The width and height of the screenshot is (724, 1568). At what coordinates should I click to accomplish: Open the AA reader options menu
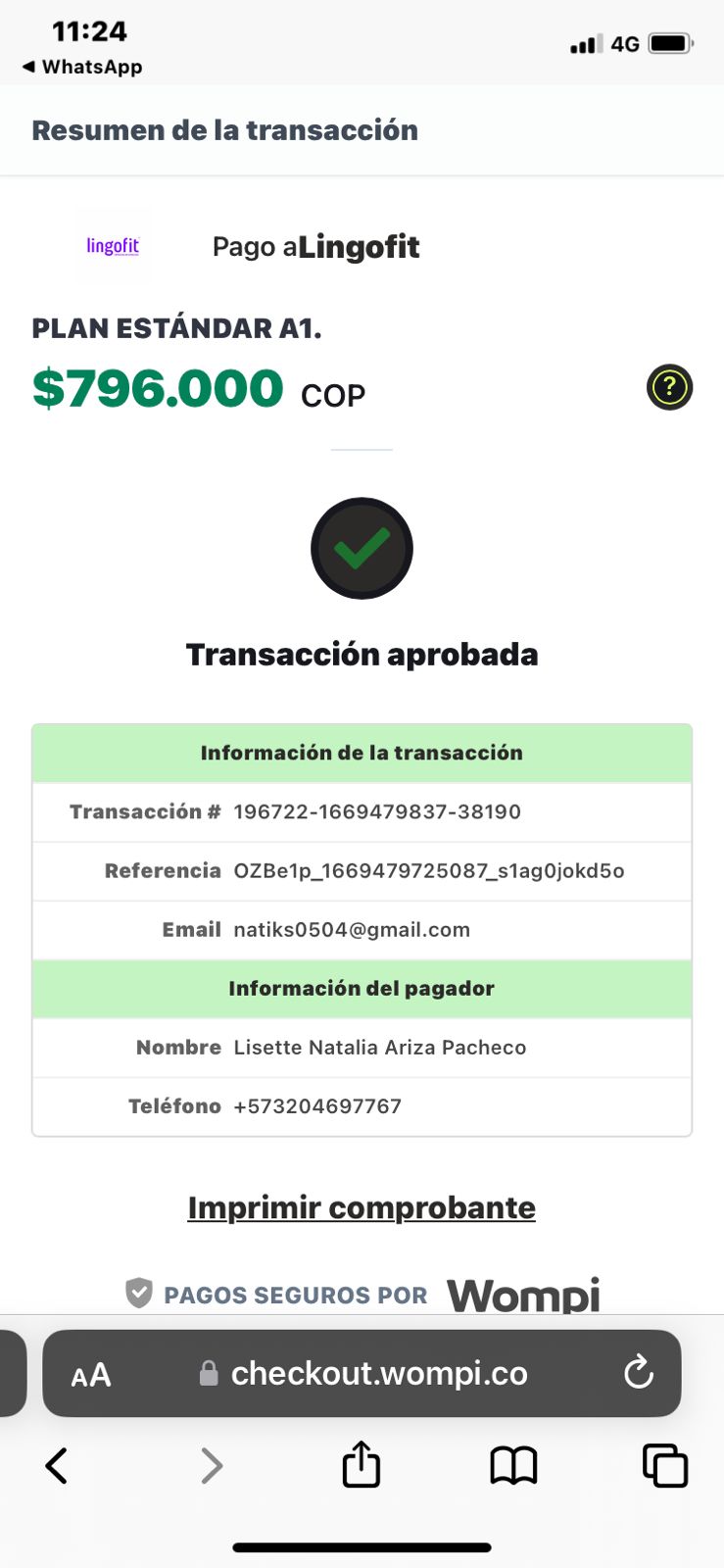click(x=91, y=1375)
